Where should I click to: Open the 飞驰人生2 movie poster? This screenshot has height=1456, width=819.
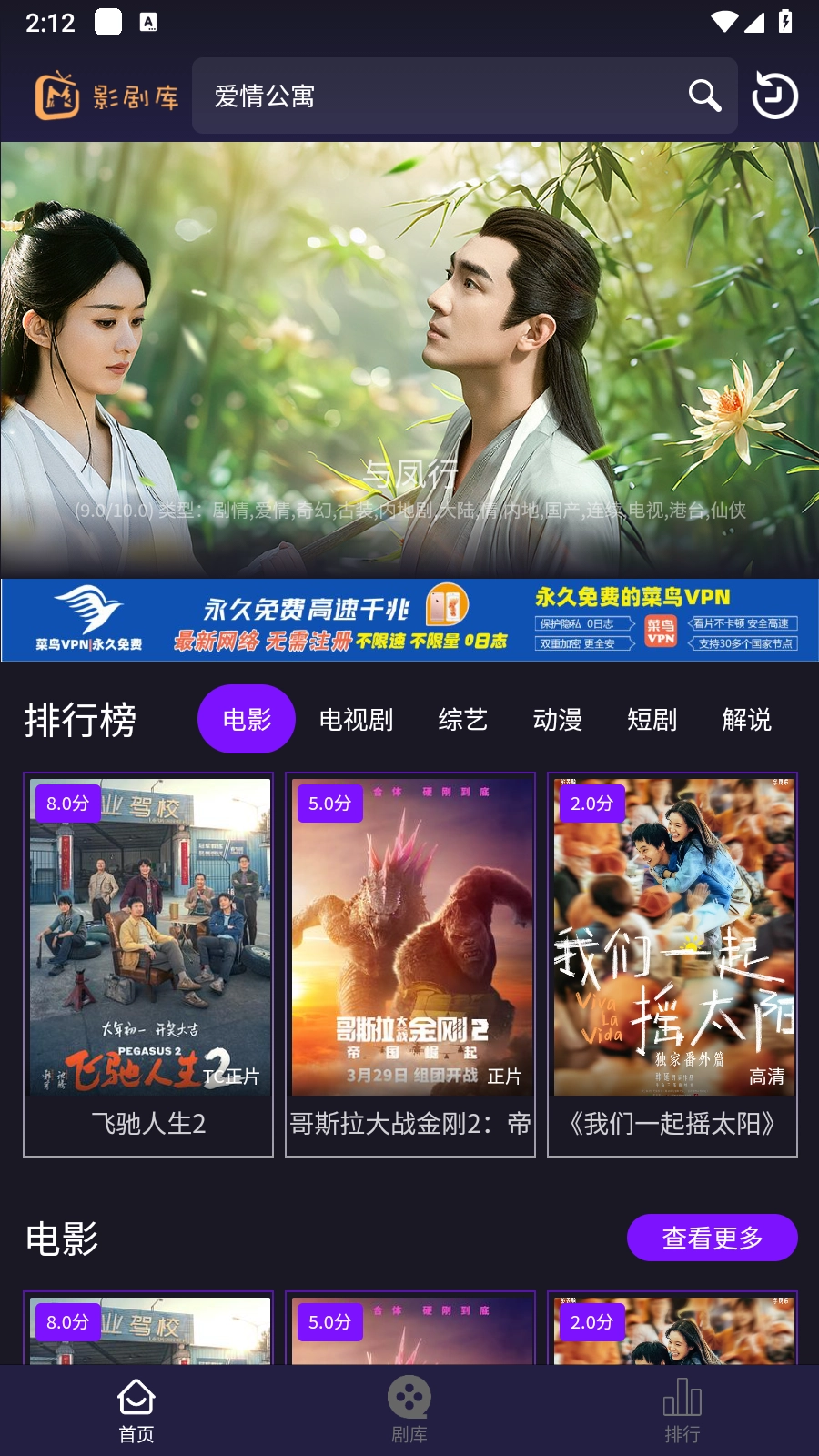[148, 937]
